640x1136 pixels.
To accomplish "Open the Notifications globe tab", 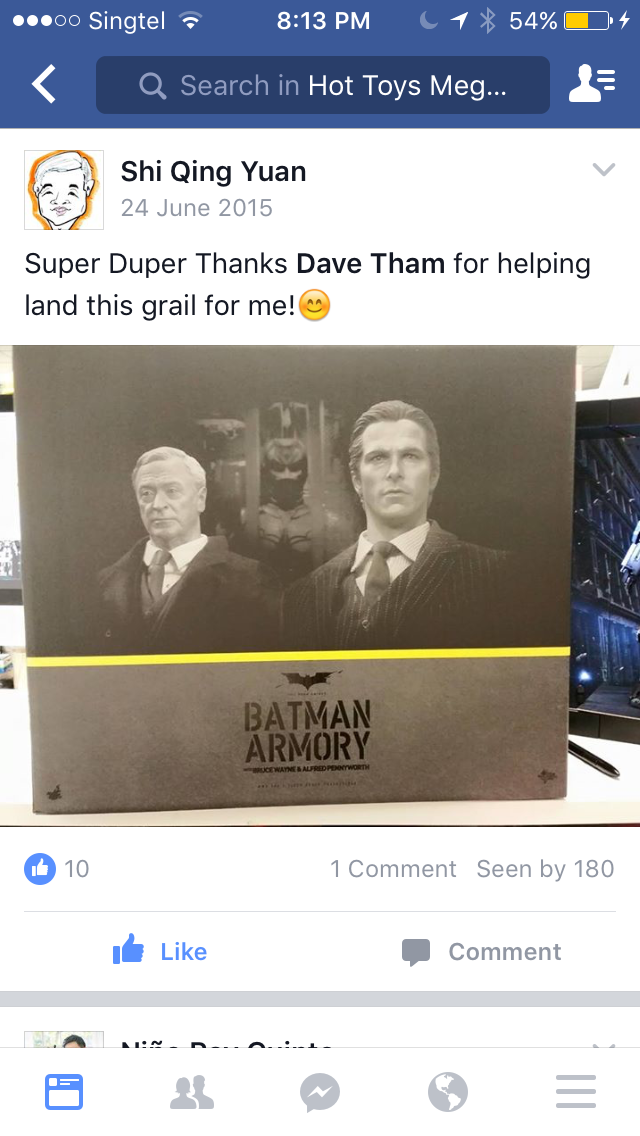I will coord(448,1092).
